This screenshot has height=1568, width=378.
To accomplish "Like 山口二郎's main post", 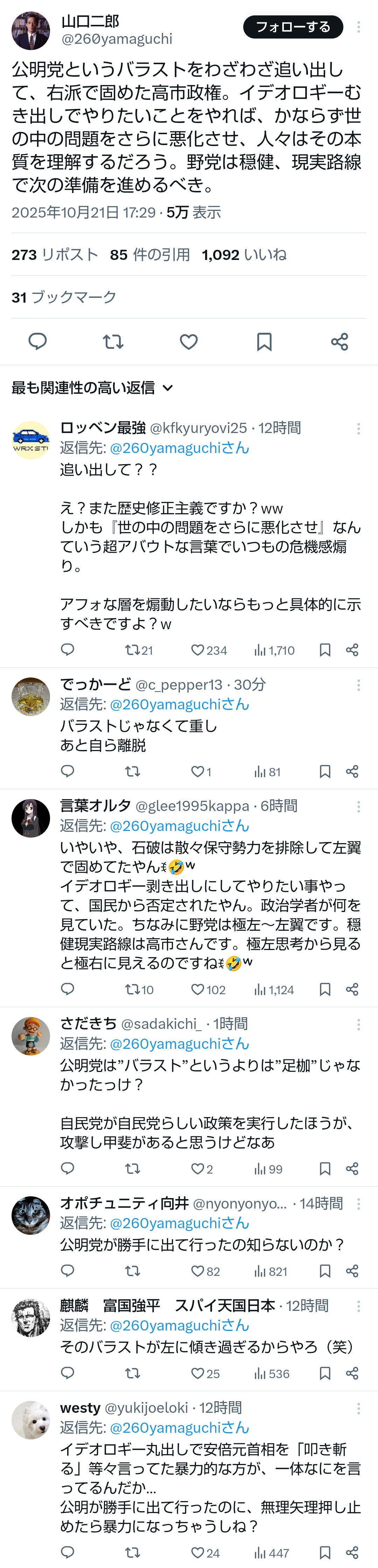I will tap(189, 342).
